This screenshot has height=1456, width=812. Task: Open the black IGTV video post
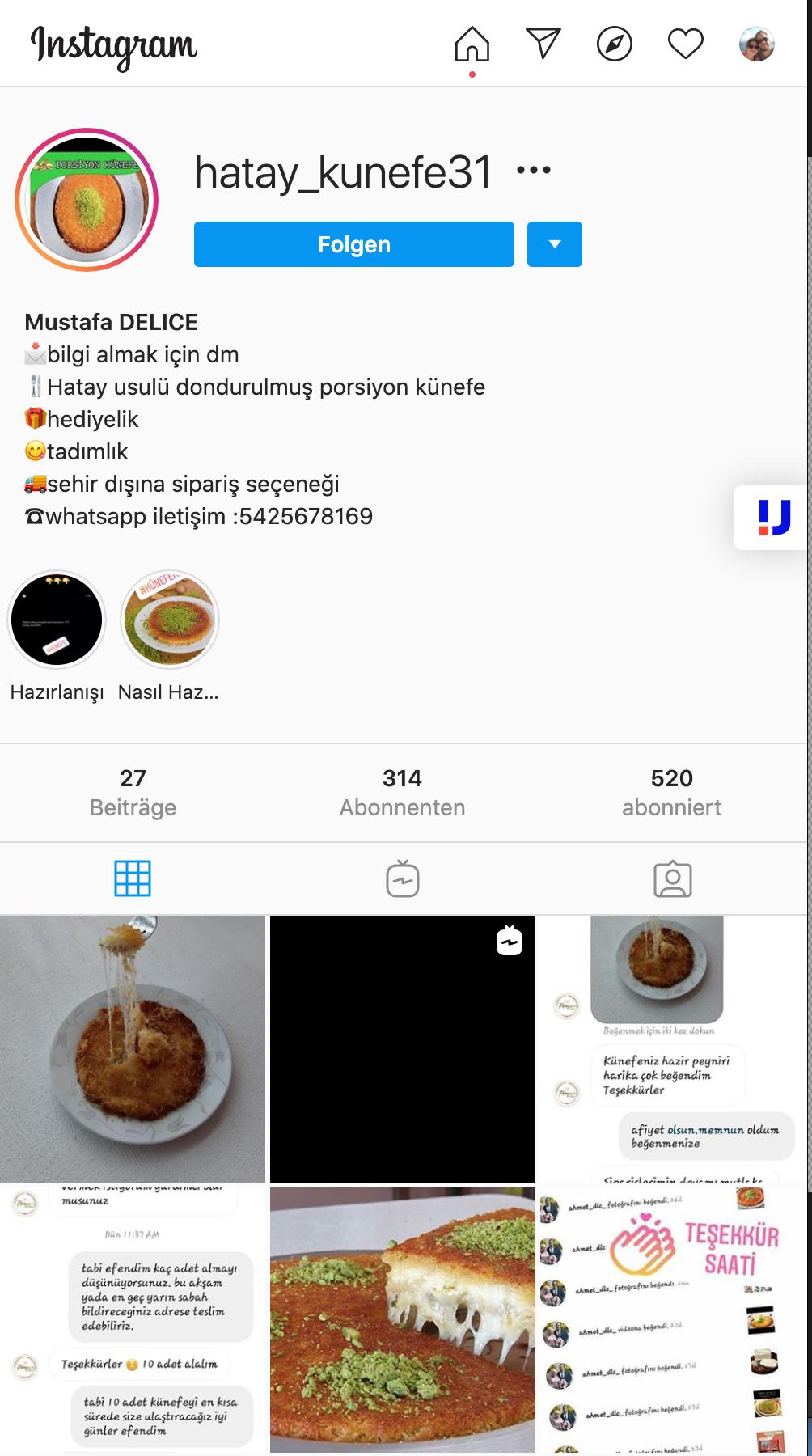point(403,1048)
